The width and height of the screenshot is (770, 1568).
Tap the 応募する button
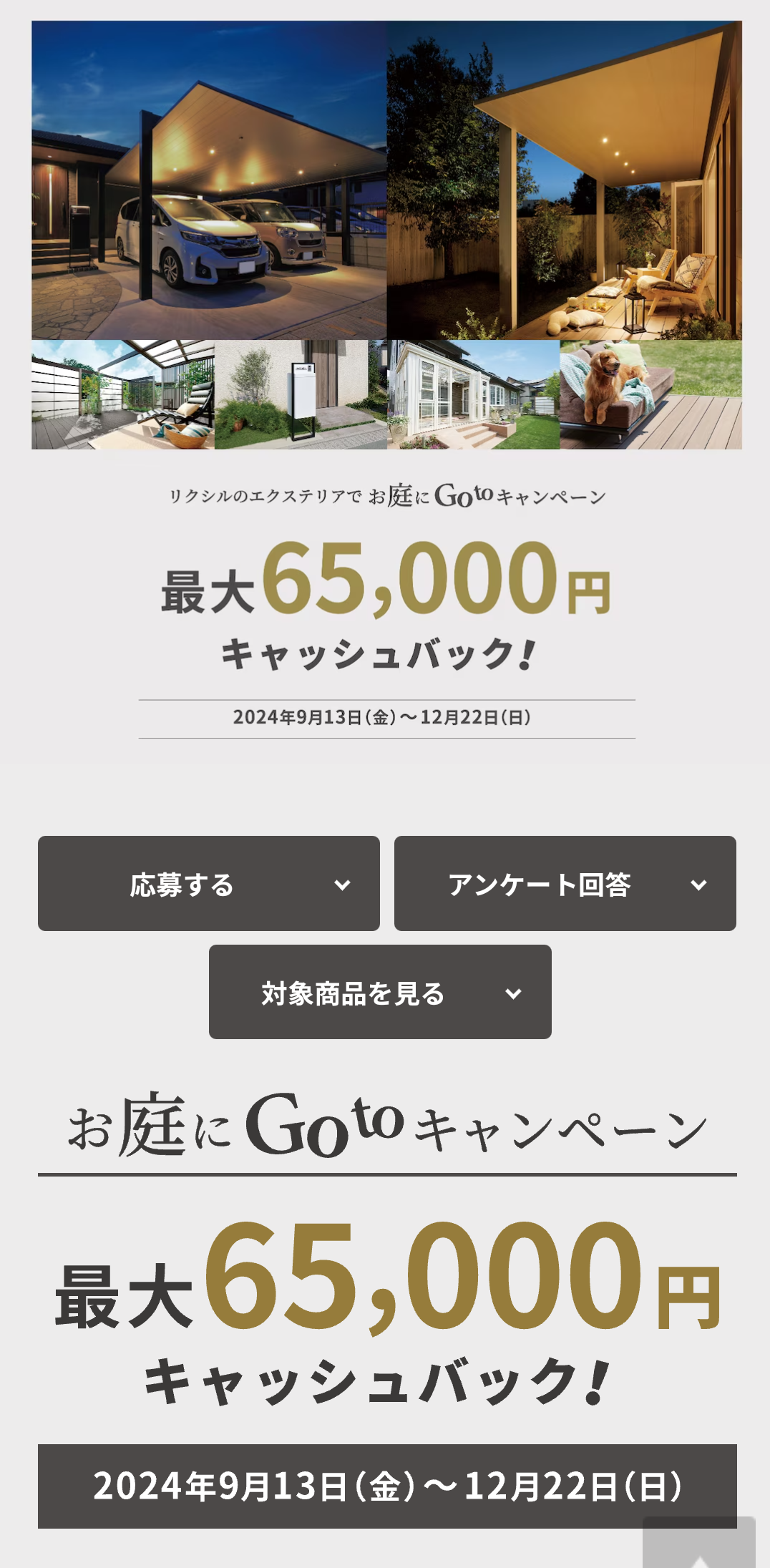coord(209,883)
